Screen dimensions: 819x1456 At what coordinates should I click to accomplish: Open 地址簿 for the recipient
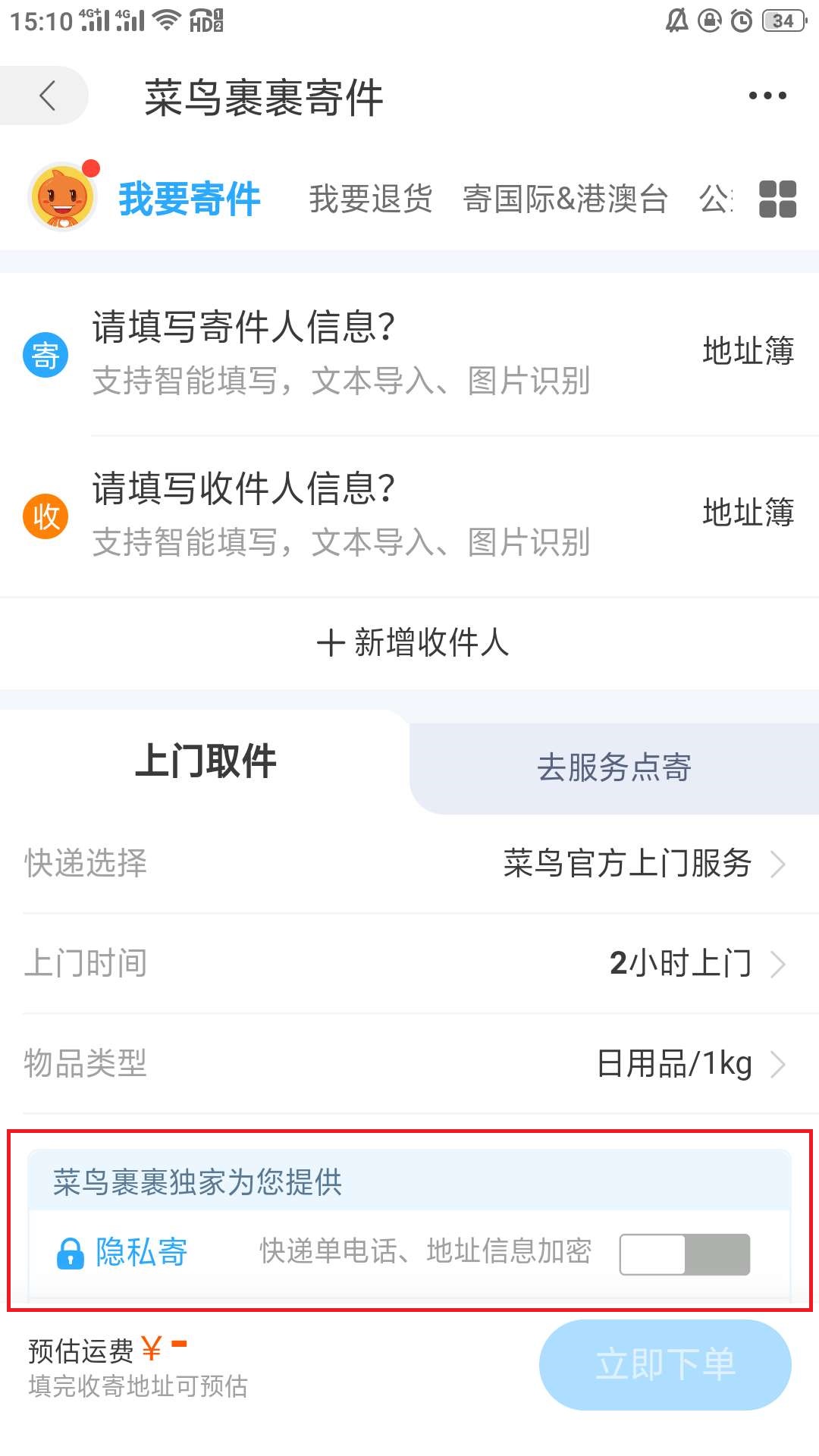pos(747,513)
